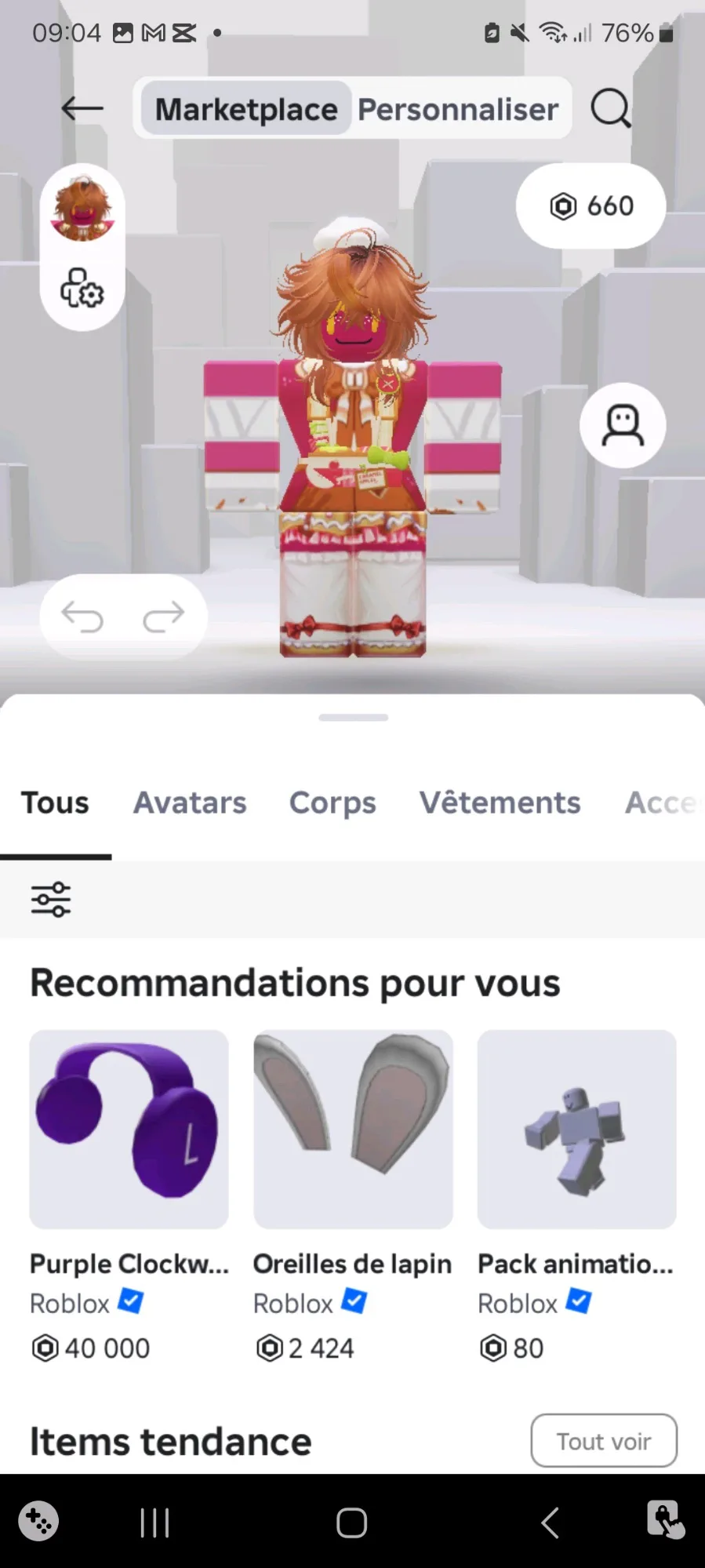Switch to the Personnaliser tab
Screen dimensions: 705x1568
458,109
